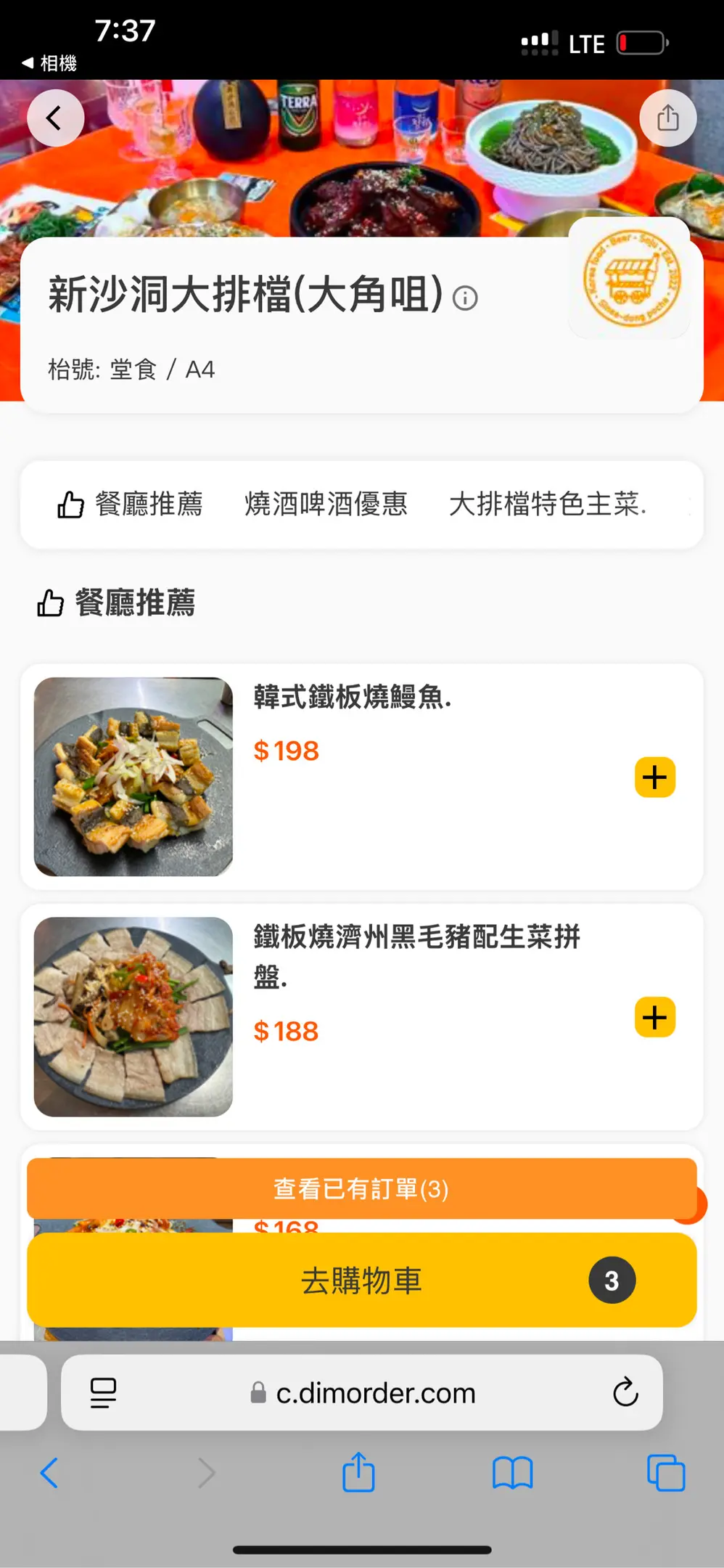Add 韓式鐵板燒鰻魚 to the cart
The image size is (724, 1568).
click(x=654, y=777)
